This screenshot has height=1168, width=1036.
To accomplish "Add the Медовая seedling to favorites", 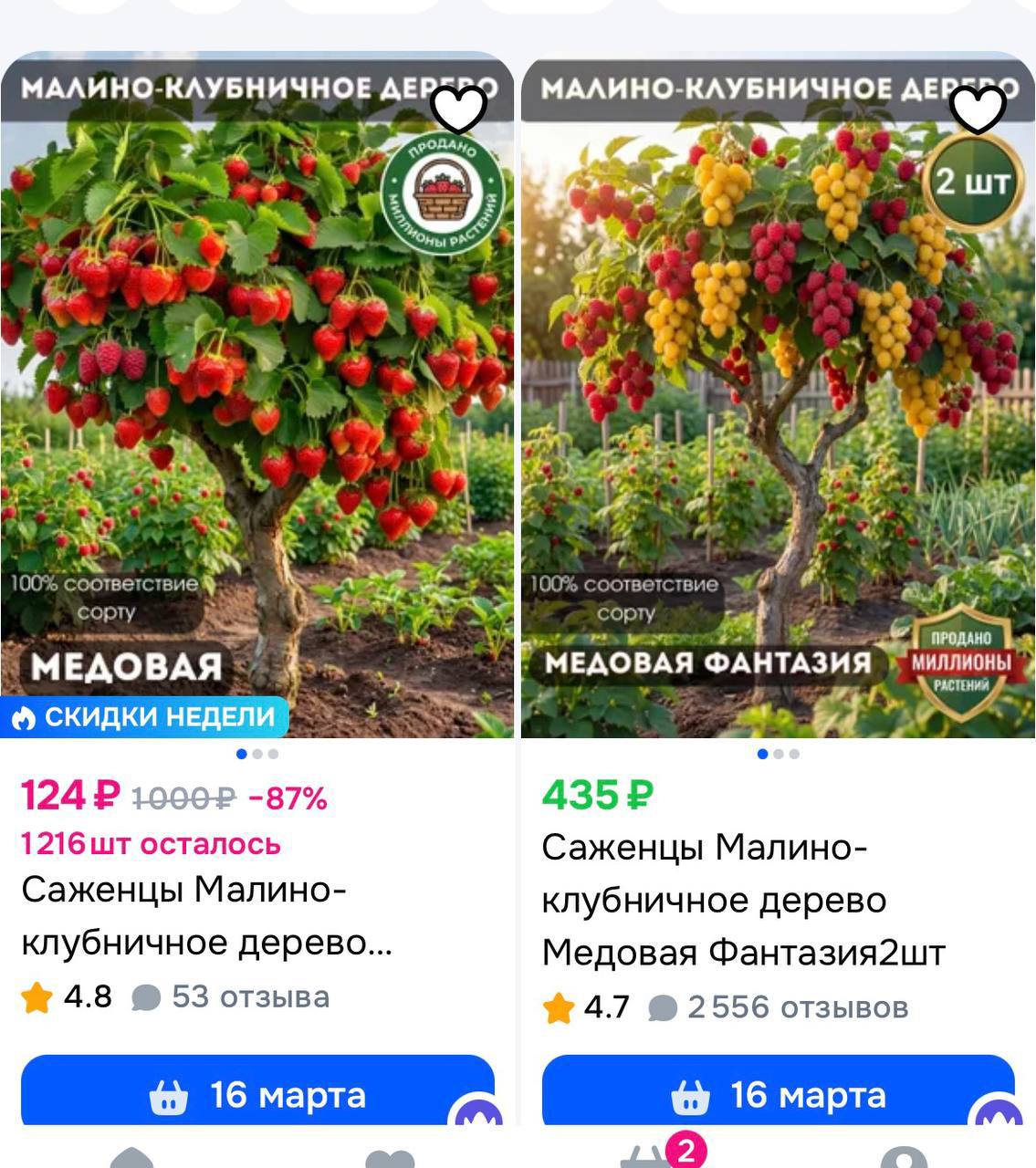I will coord(459,108).
